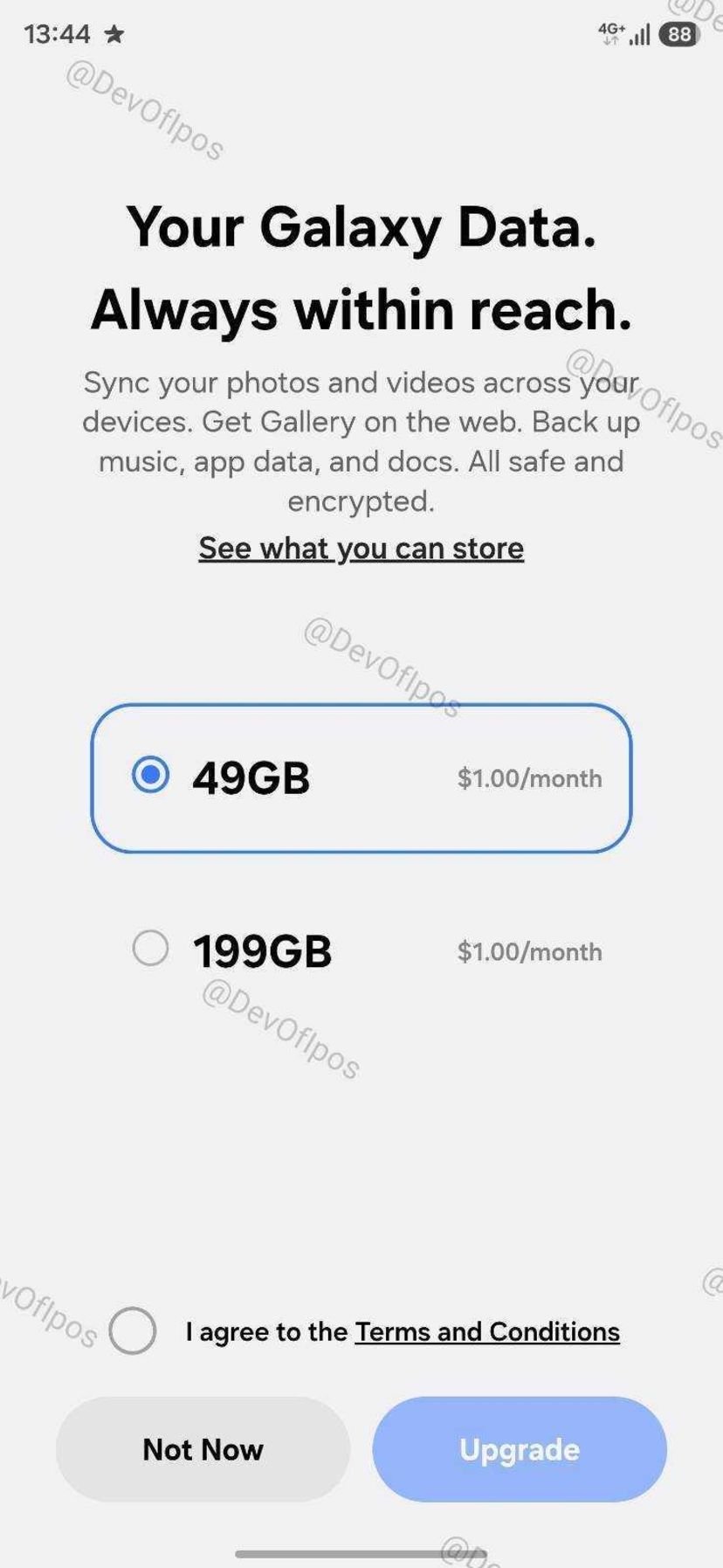Dismiss with the Not Now button
This screenshot has height=1568, width=723.
click(x=203, y=1449)
